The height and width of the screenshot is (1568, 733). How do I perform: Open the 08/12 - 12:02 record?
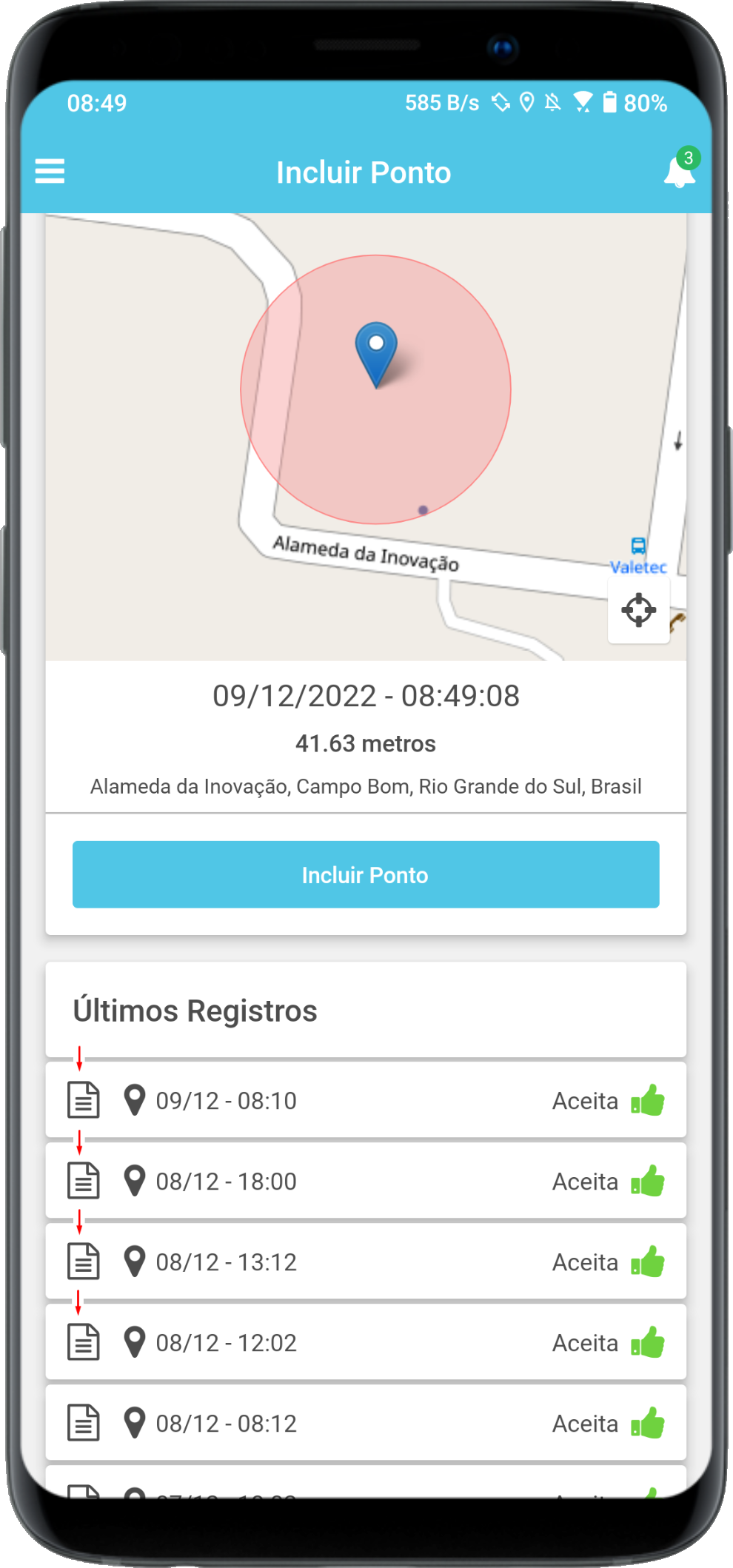coord(366,1343)
